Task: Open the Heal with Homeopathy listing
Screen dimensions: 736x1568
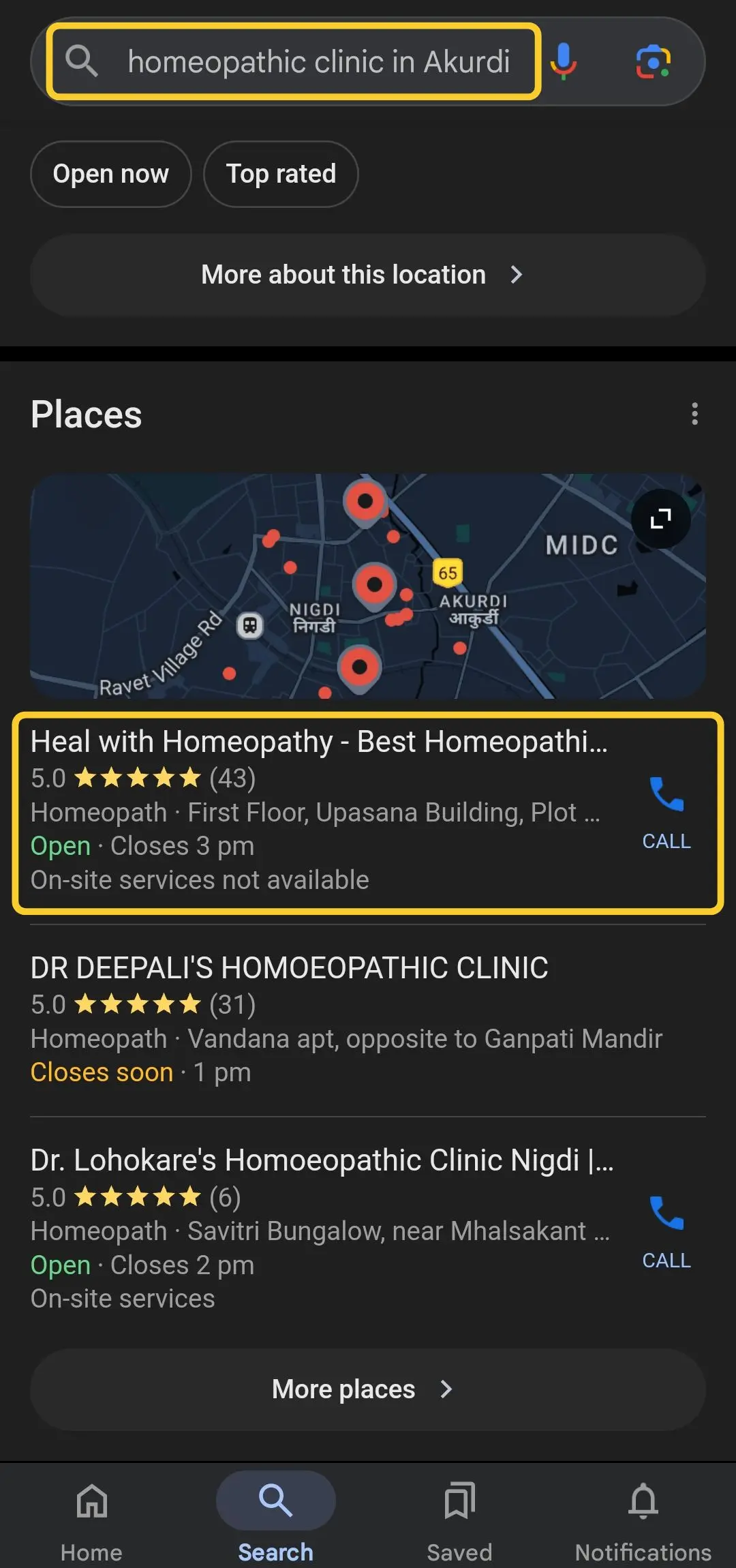Action: click(320, 741)
